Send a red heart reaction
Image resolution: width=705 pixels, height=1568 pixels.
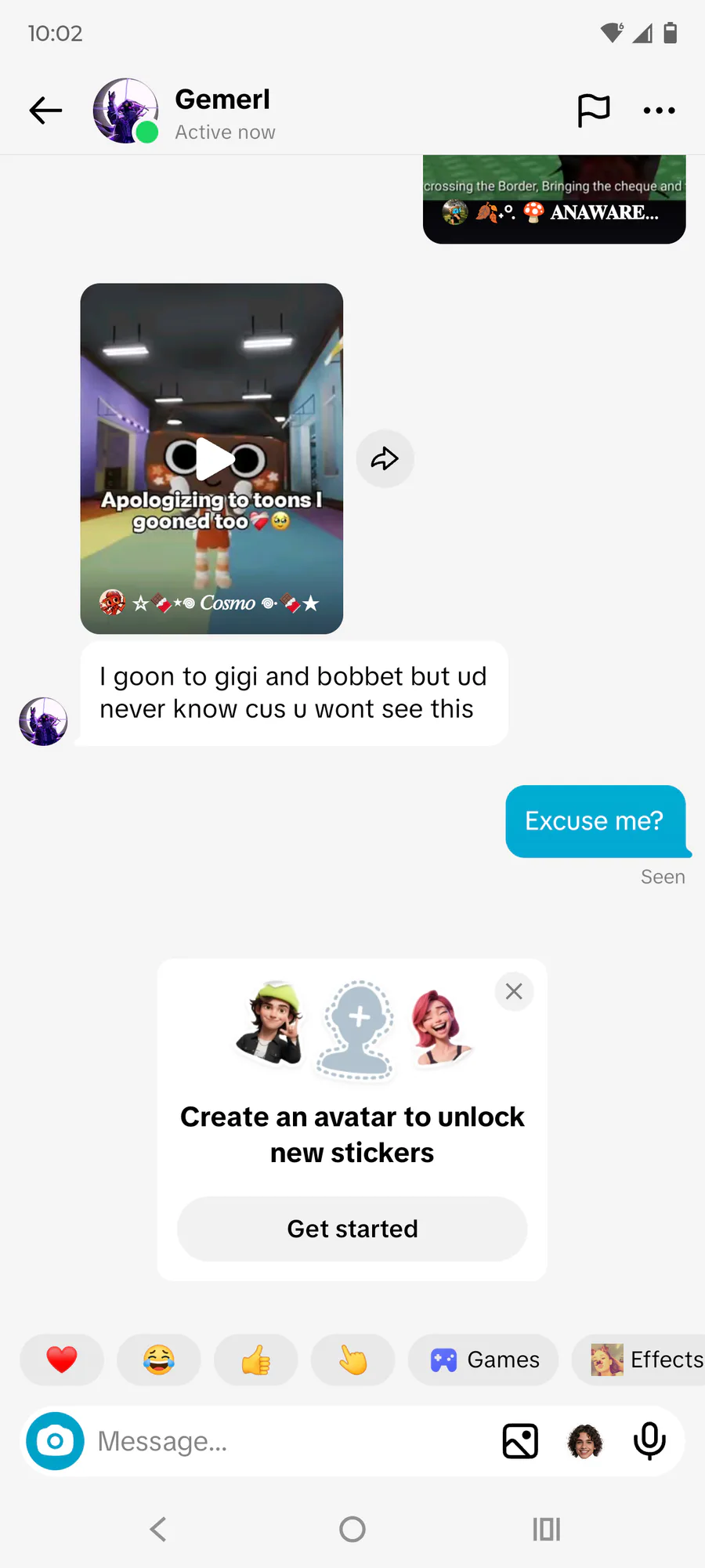tap(62, 1360)
